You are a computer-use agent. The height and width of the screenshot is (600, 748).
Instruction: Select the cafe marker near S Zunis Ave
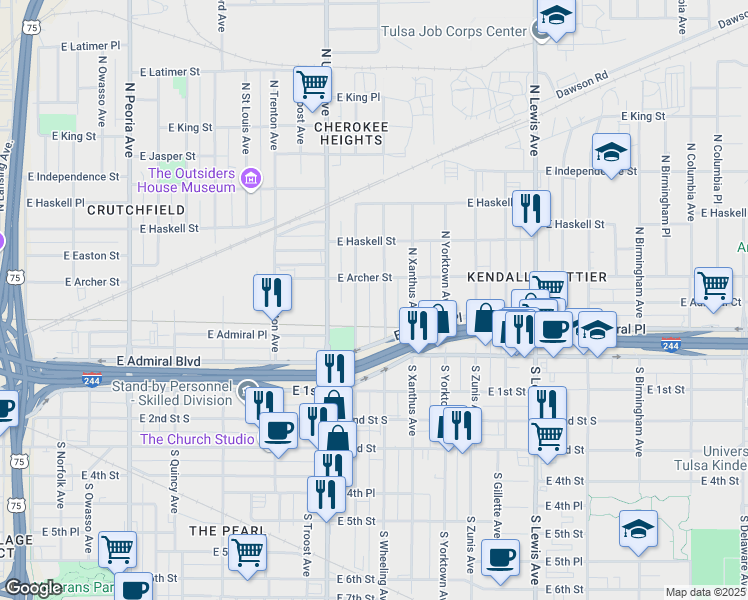(x=500, y=557)
